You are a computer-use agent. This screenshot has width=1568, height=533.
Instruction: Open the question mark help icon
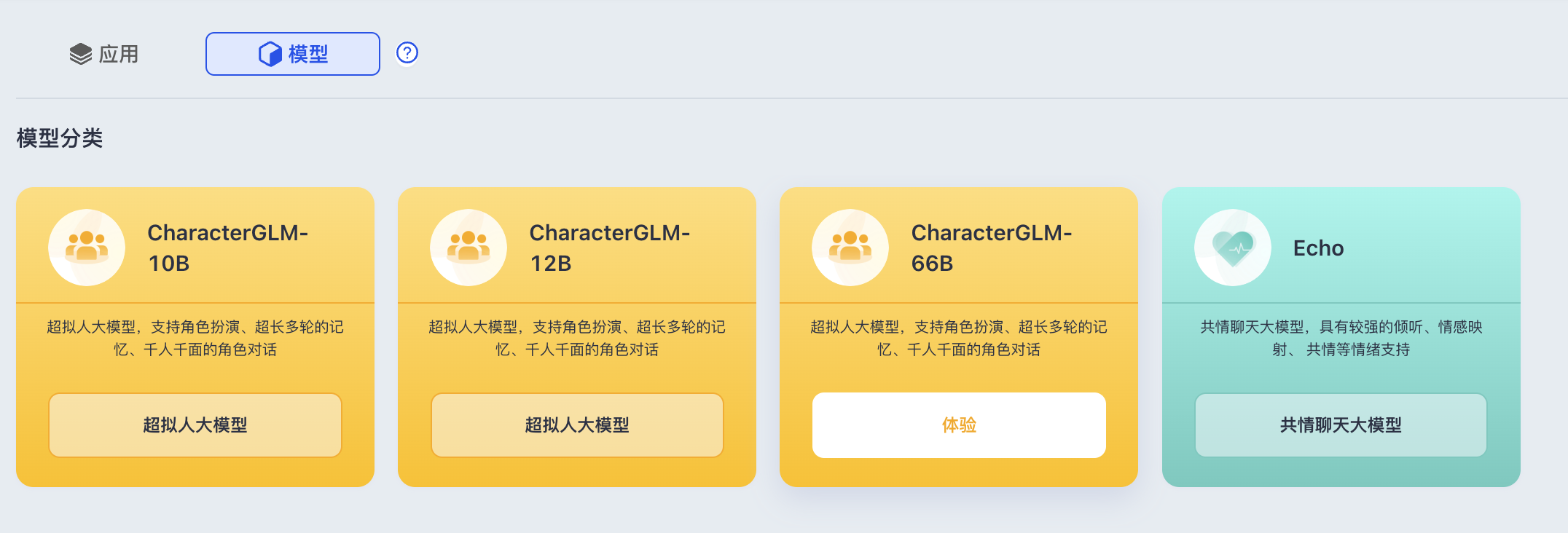coord(407,53)
